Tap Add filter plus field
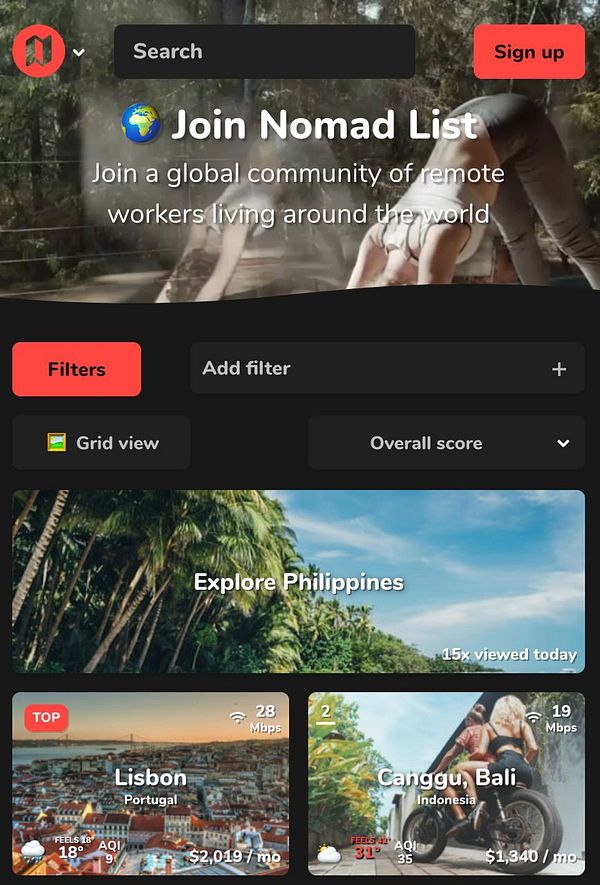This screenshot has width=600, height=885. tap(387, 369)
